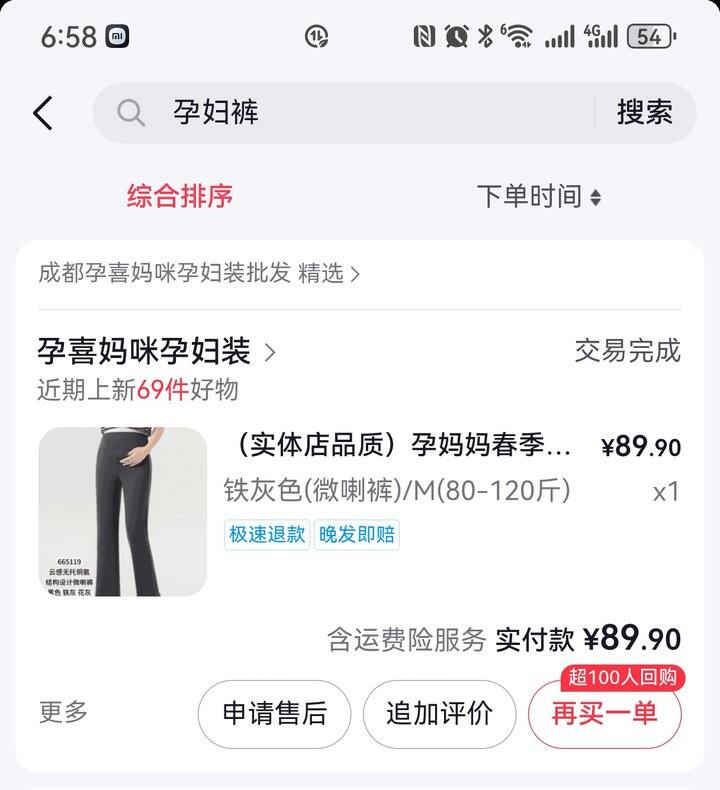The image size is (720, 790).
Task: Go back using the arrow icon
Action: coord(43,113)
